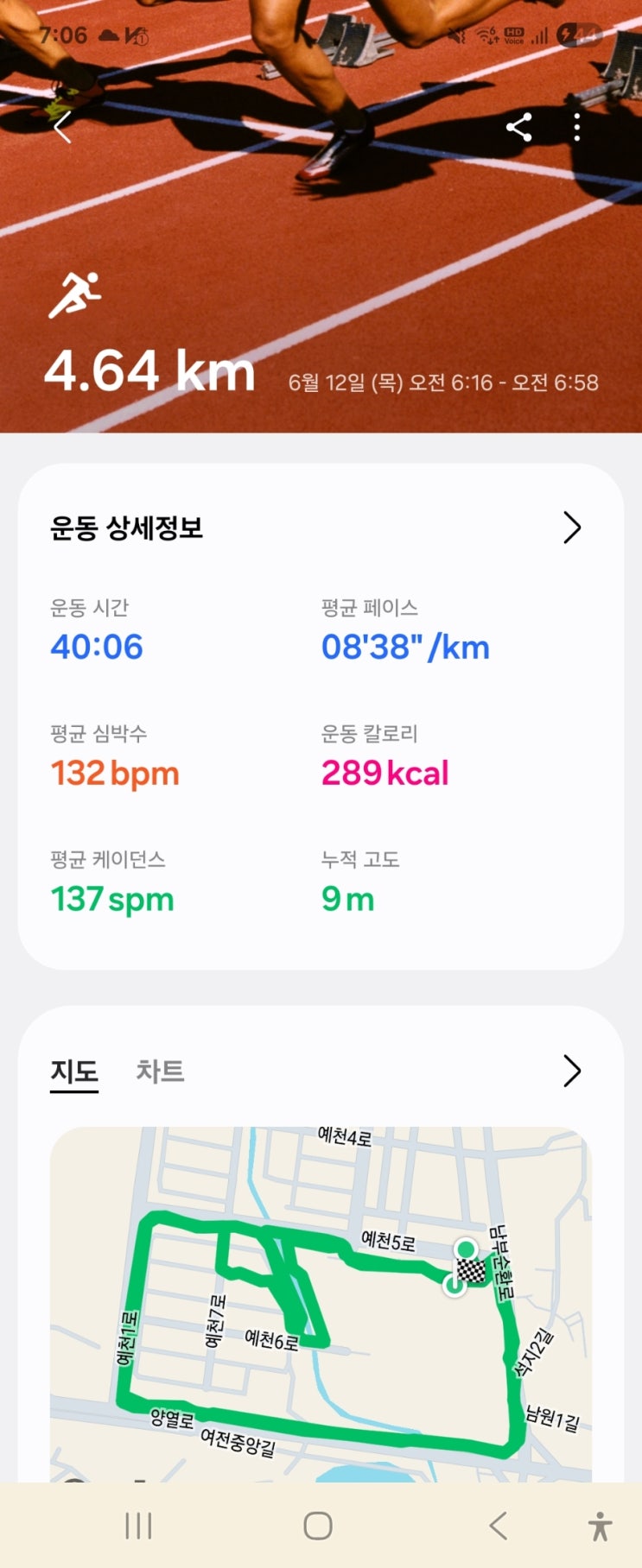This screenshot has width=642, height=1568.
Task: Open recent apps from navigation bar
Action: [138, 1526]
